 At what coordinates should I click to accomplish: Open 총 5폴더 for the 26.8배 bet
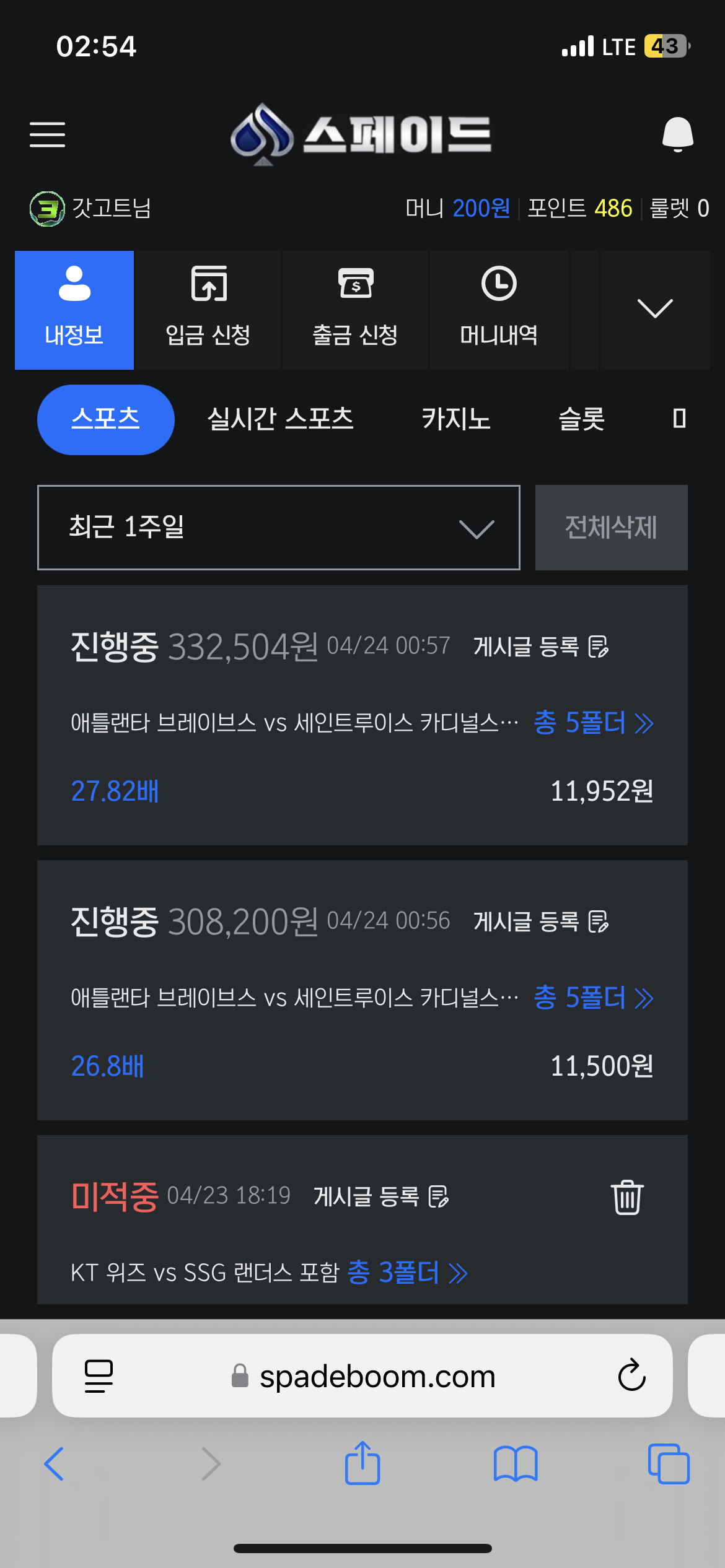594,998
